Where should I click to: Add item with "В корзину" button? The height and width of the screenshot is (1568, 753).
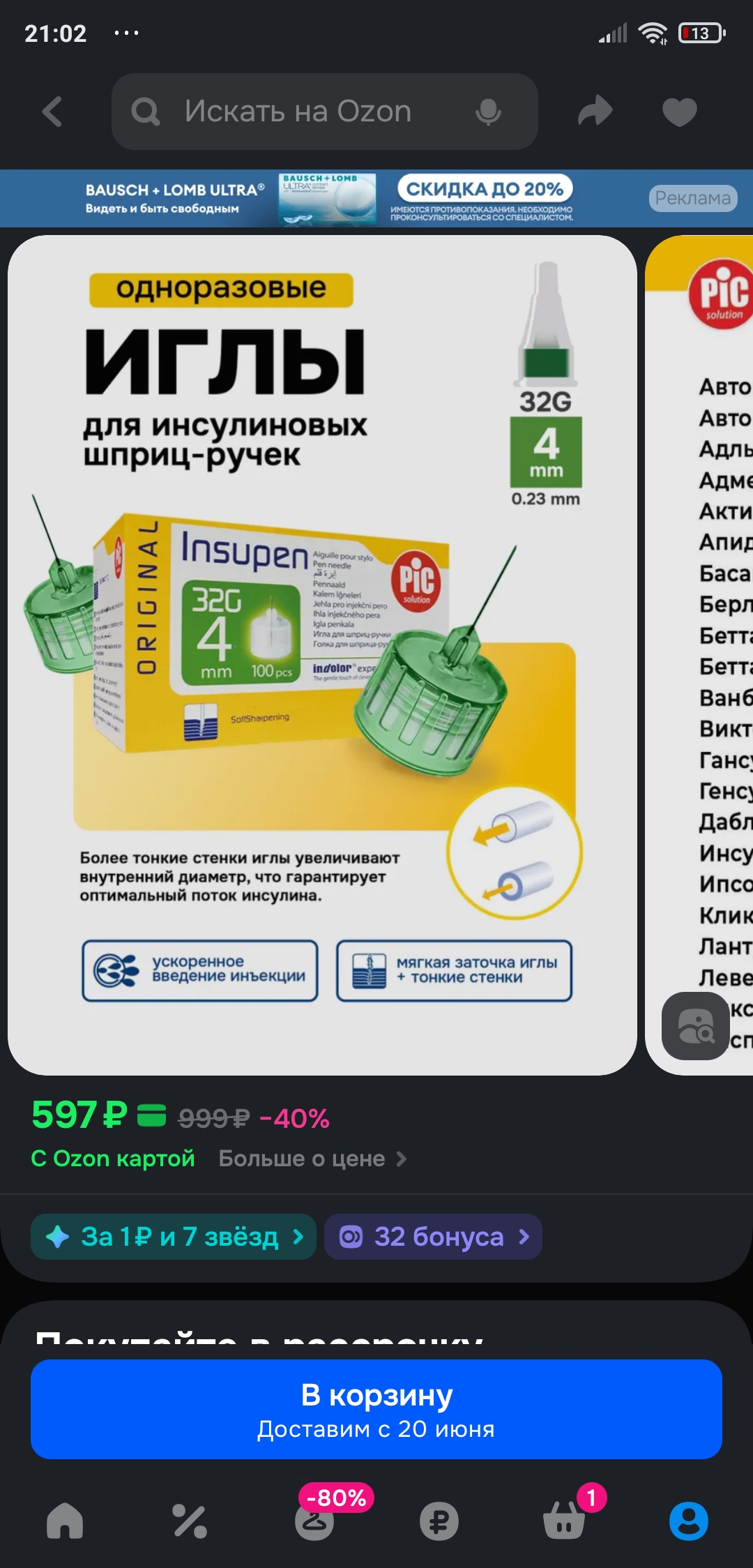coord(376,1409)
